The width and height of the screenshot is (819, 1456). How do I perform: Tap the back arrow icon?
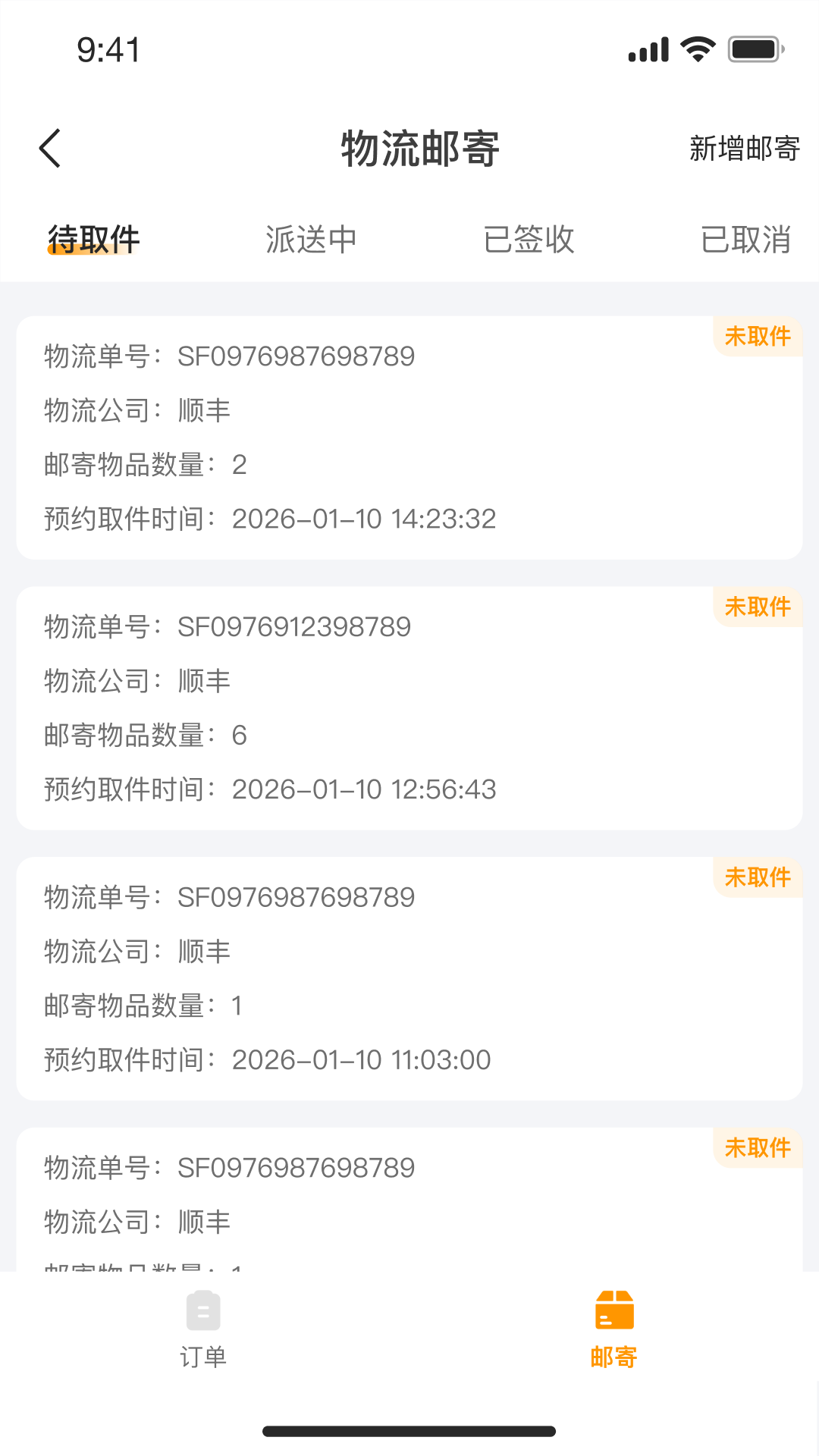pos(50,149)
